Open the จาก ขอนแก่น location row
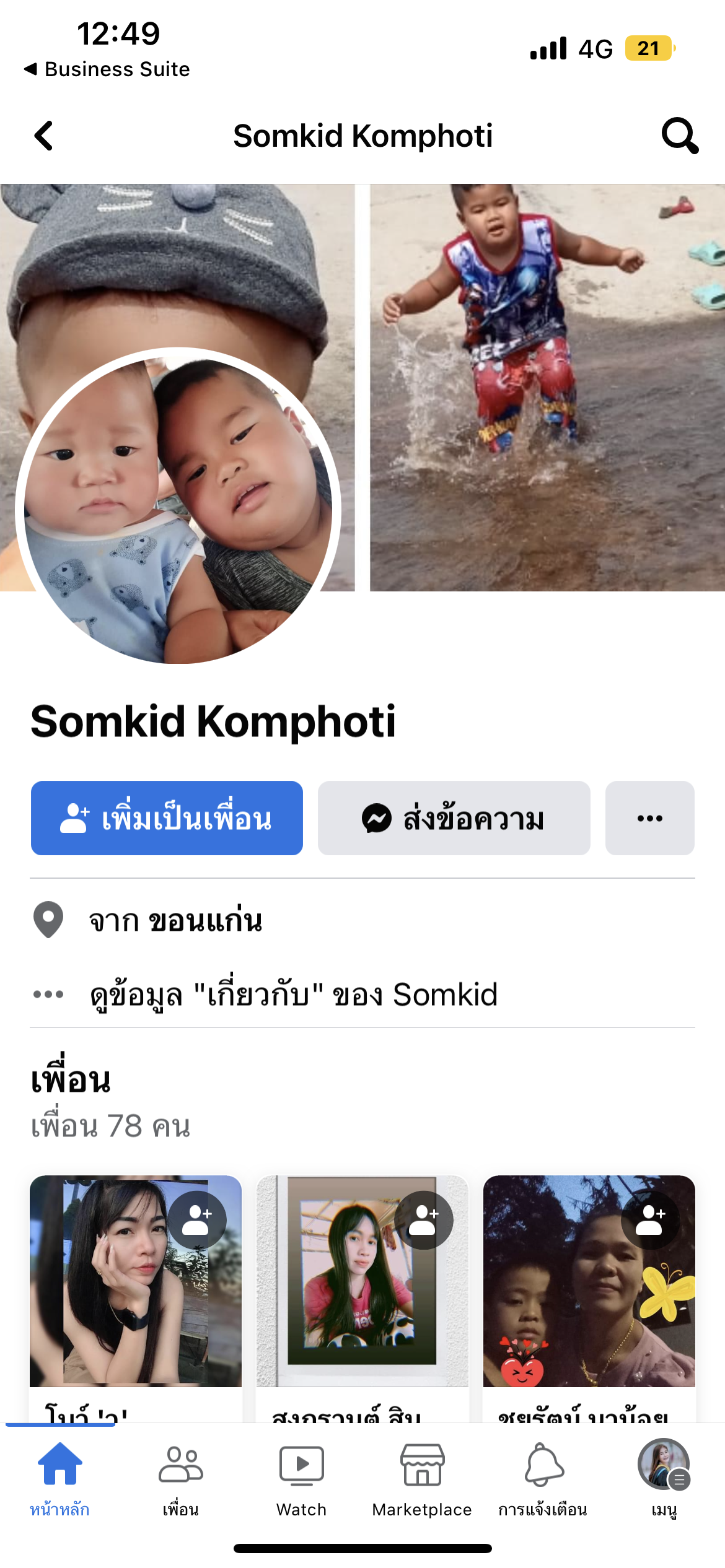The width and height of the screenshot is (725, 1568). point(176,921)
